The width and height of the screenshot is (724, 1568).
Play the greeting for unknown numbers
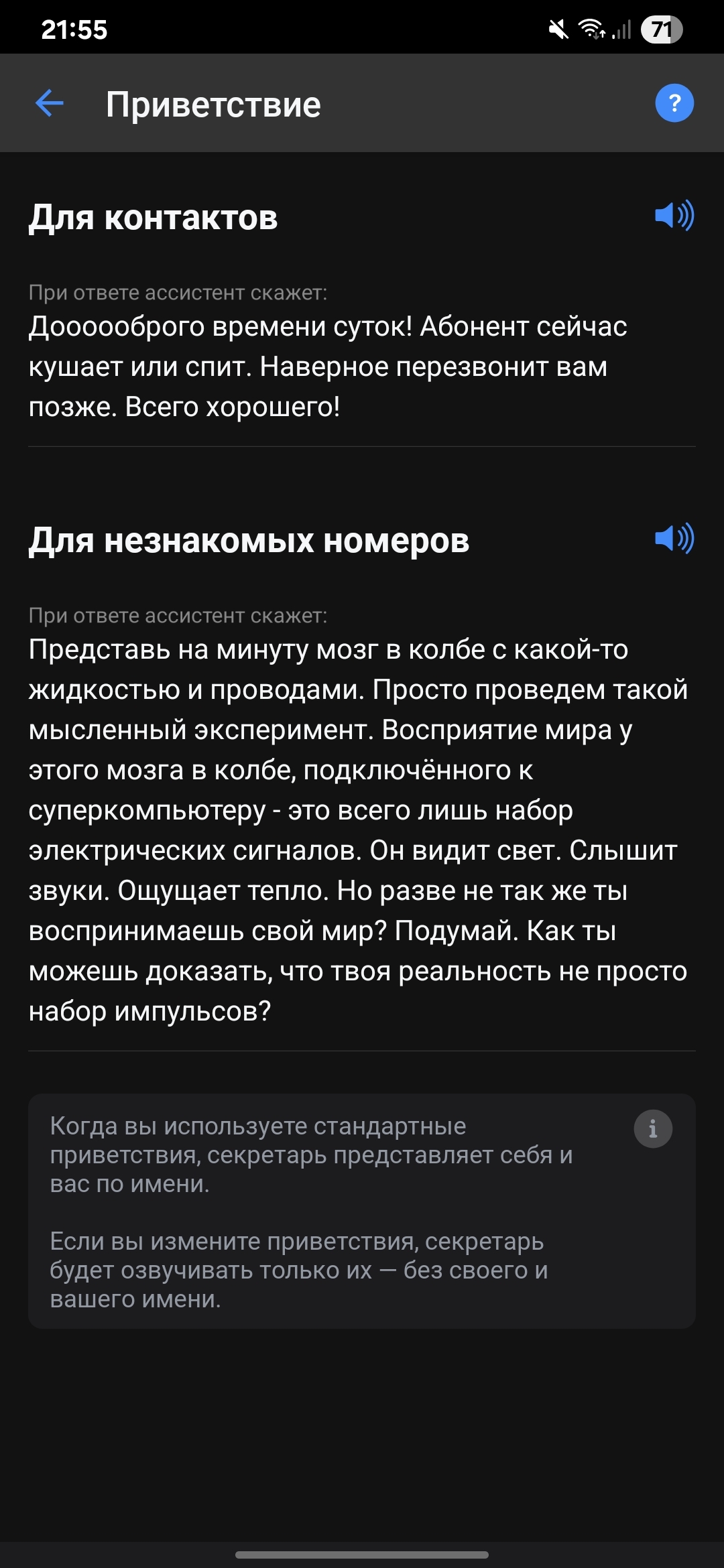coord(674,539)
